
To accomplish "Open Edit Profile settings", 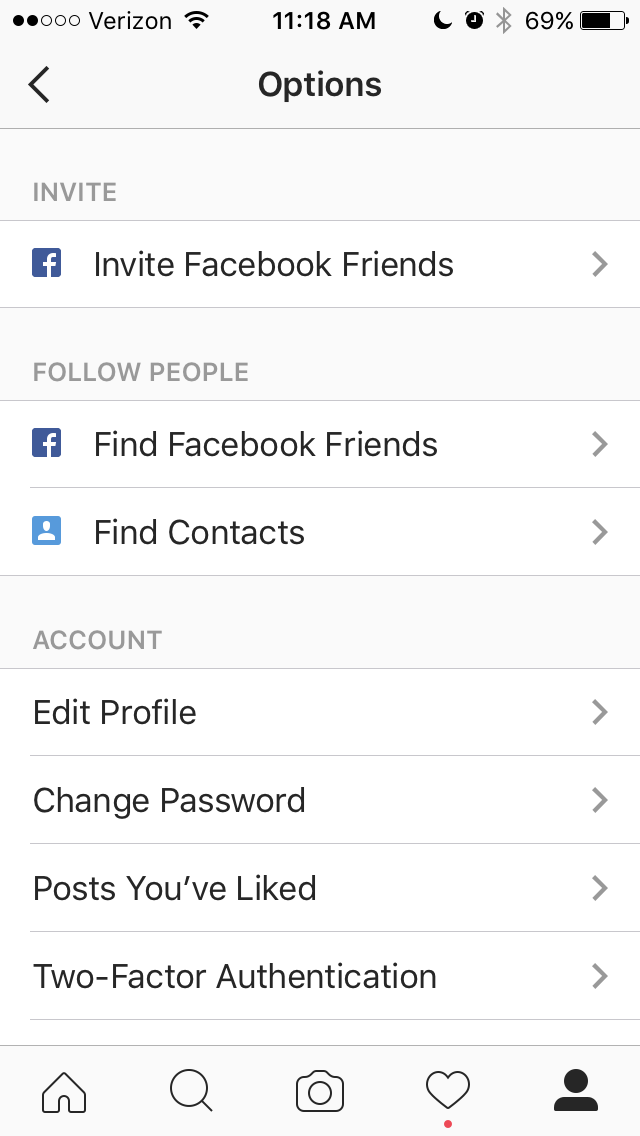I will 320,712.
